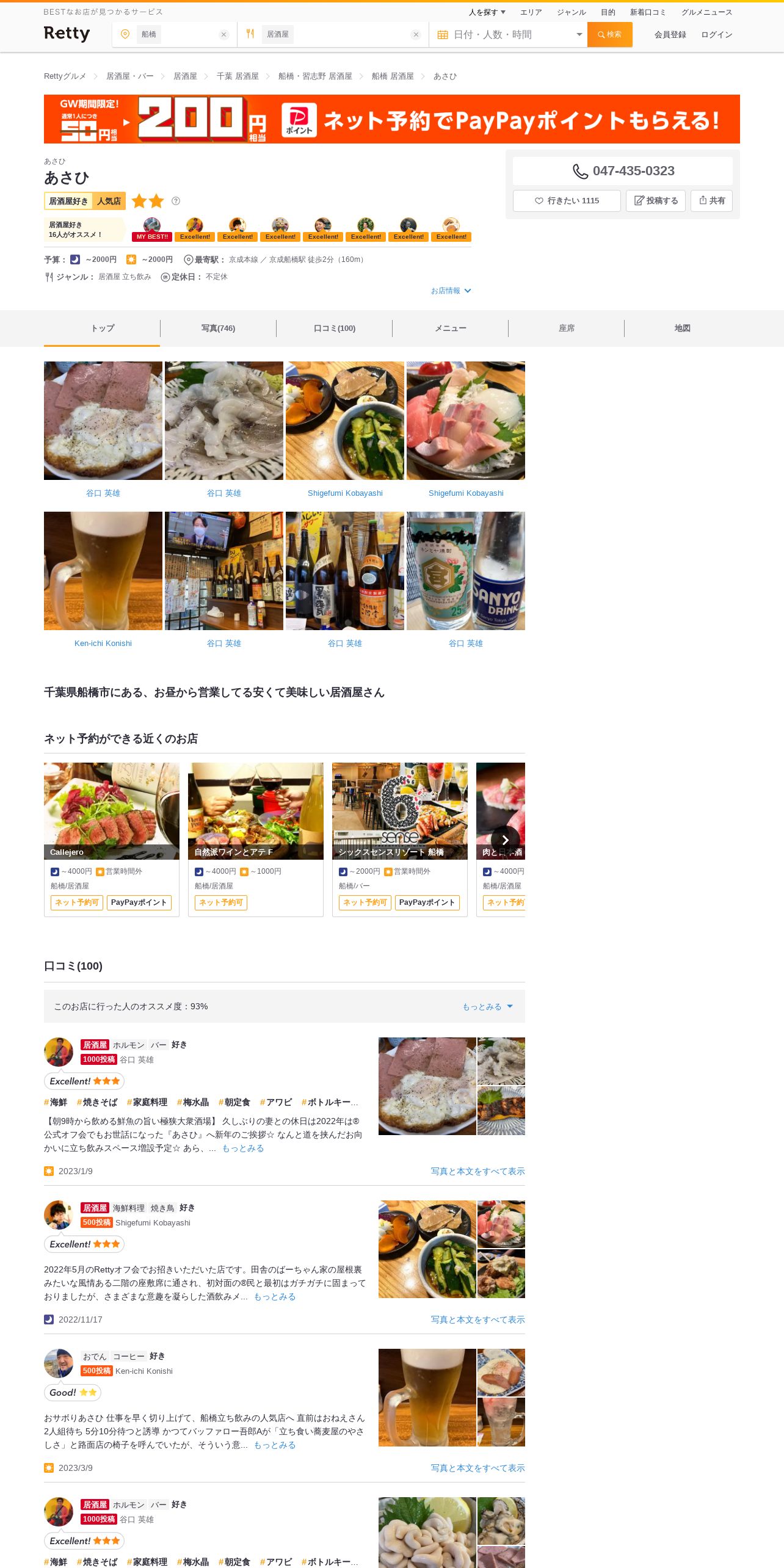Open 会員登録 member registration
Screen dimensions: 784x1568
(x=670, y=35)
